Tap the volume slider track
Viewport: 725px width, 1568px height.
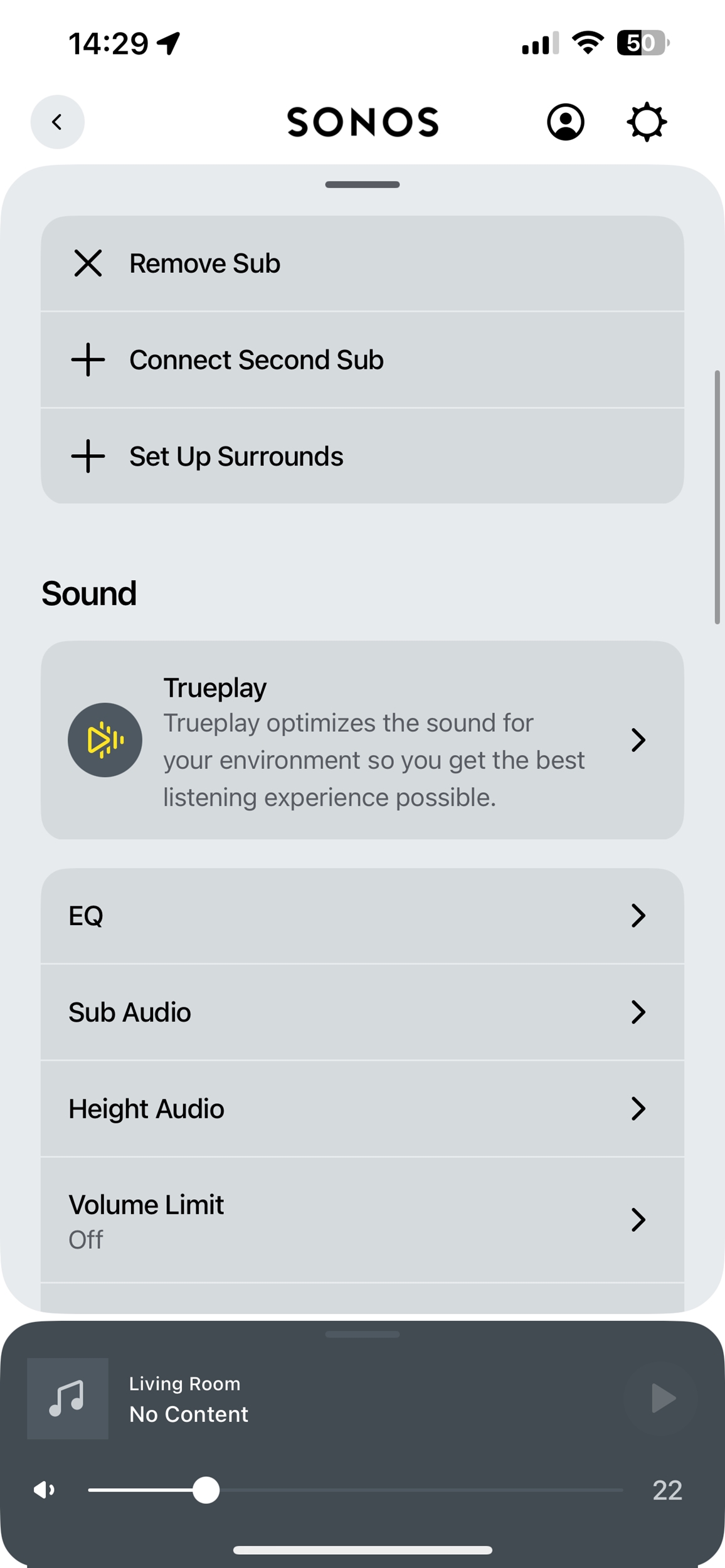pos(356,1490)
